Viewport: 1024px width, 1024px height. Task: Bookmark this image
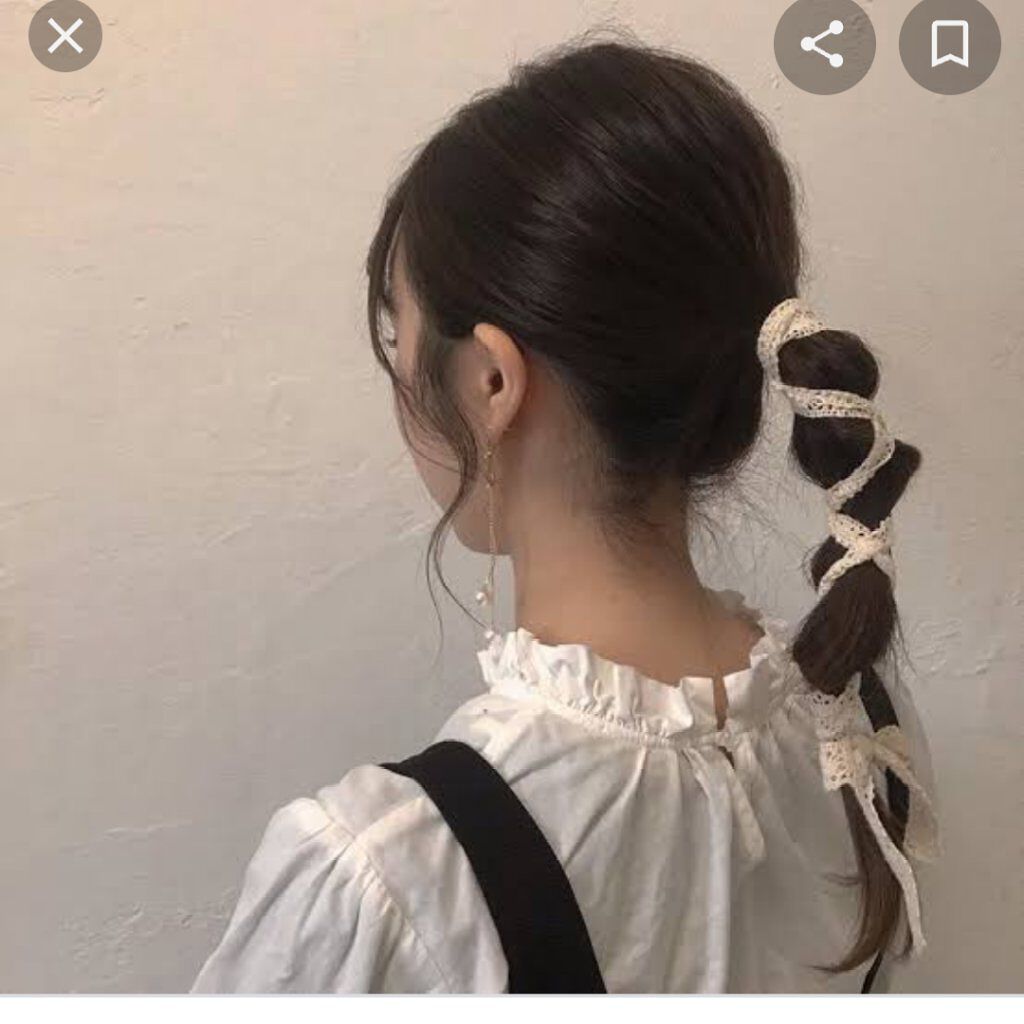949,45
